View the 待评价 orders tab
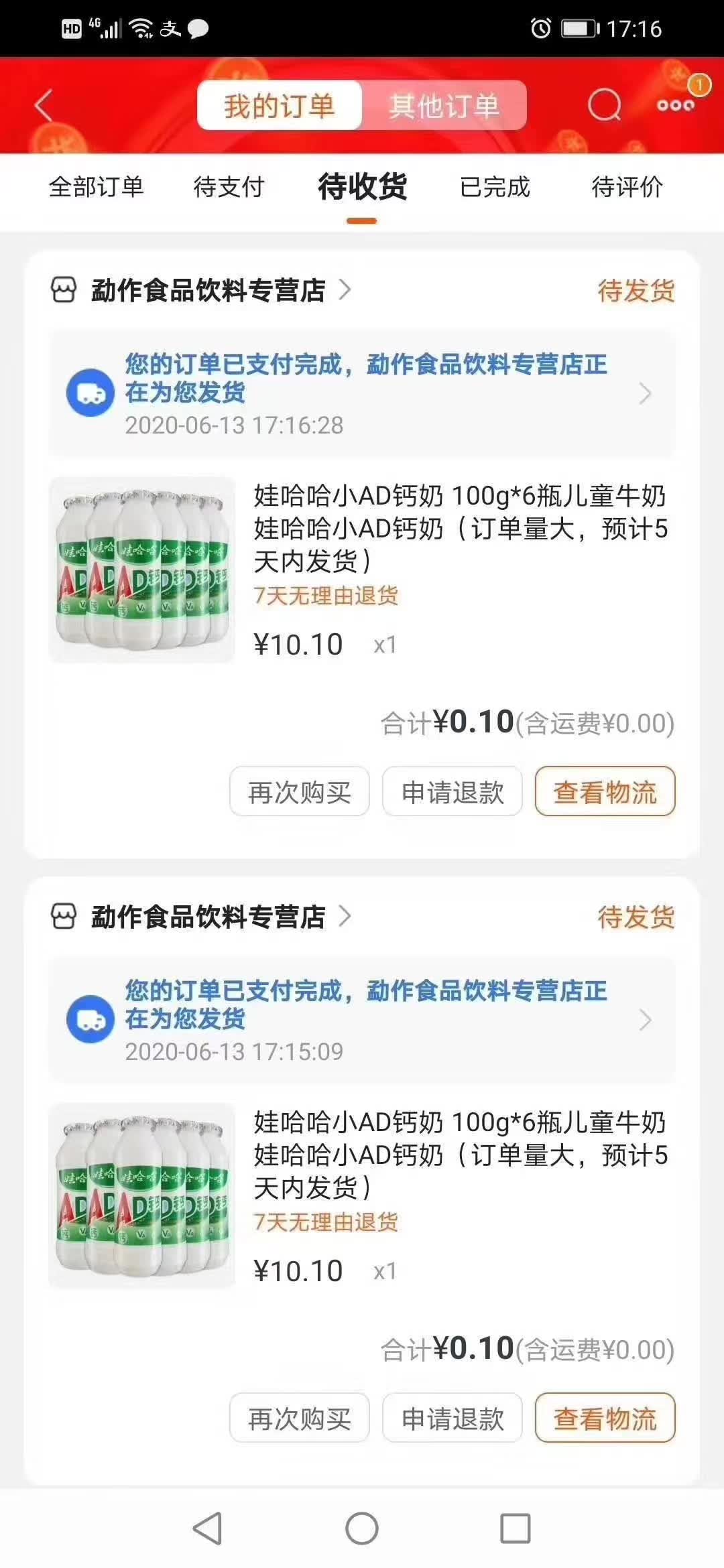Screen dimensions: 724x1568 (627, 187)
